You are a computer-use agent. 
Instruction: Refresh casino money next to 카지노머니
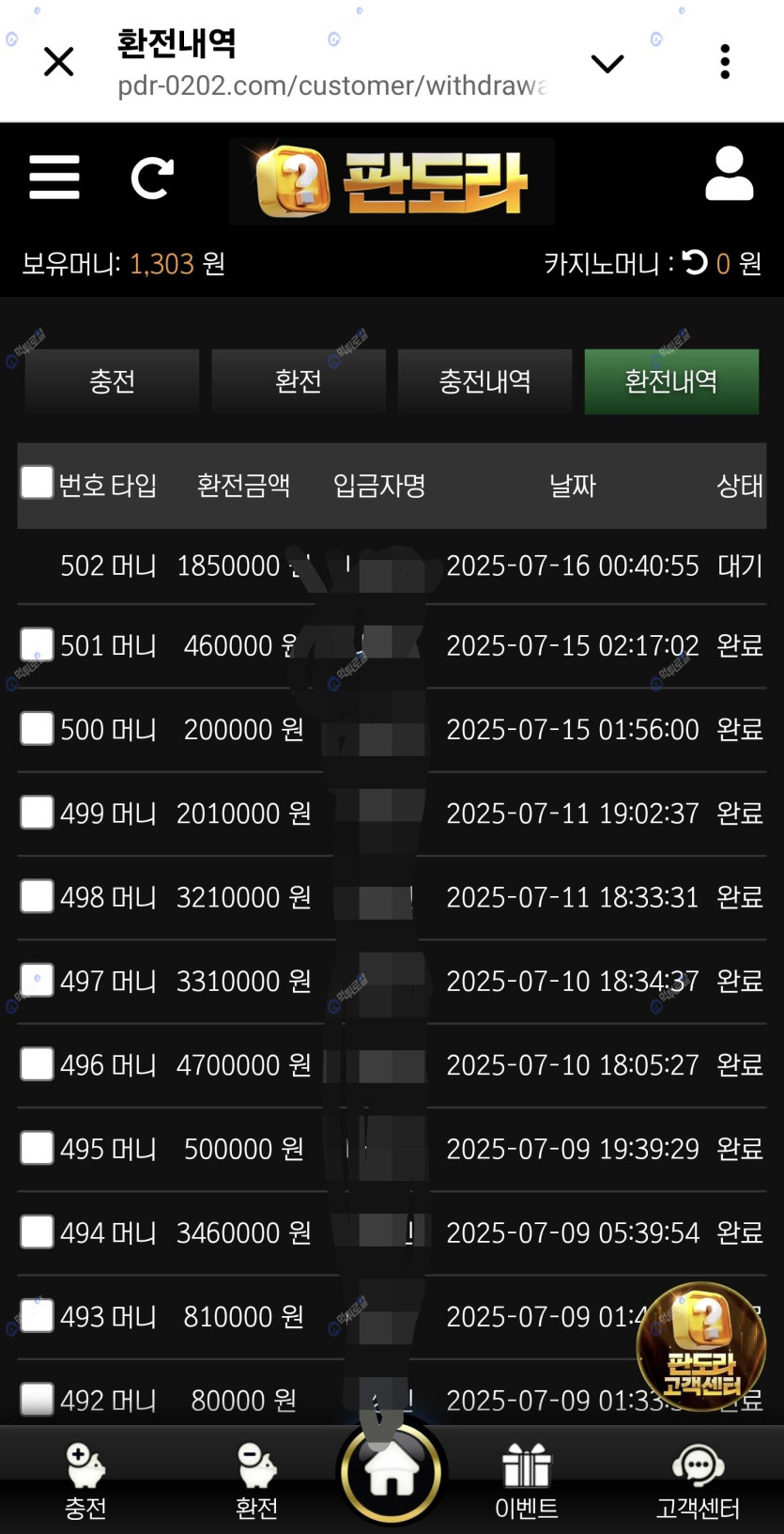pyautogui.click(x=695, y=263)
